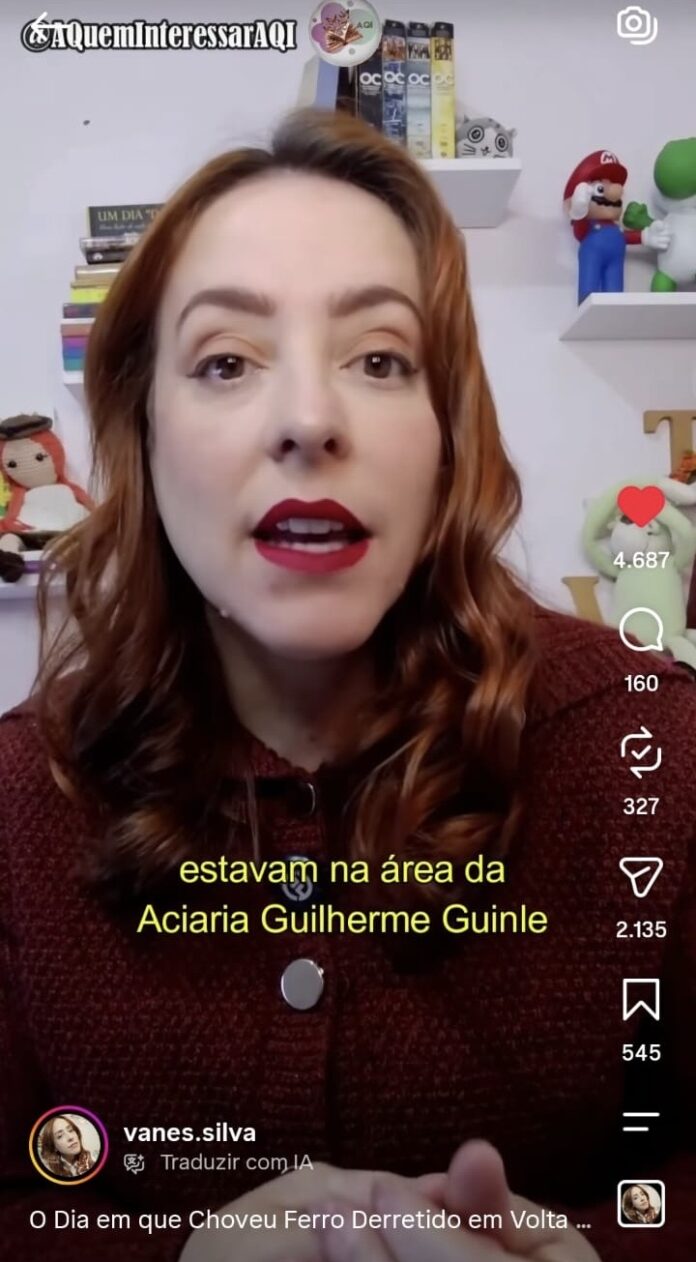The width and height of the screenshot is (696, 1262).
Task: Share the reel via the paper plane icon
Action: point(641,877)
